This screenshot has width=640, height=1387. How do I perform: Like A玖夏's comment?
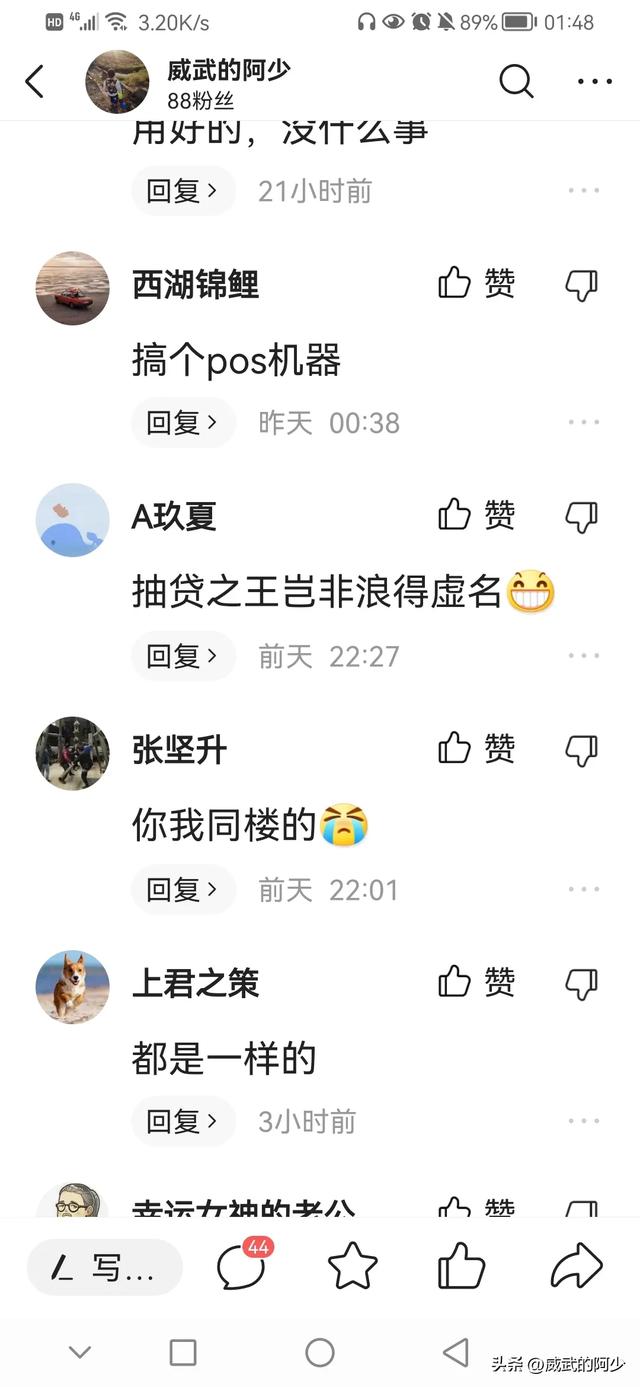pos(476,516)
